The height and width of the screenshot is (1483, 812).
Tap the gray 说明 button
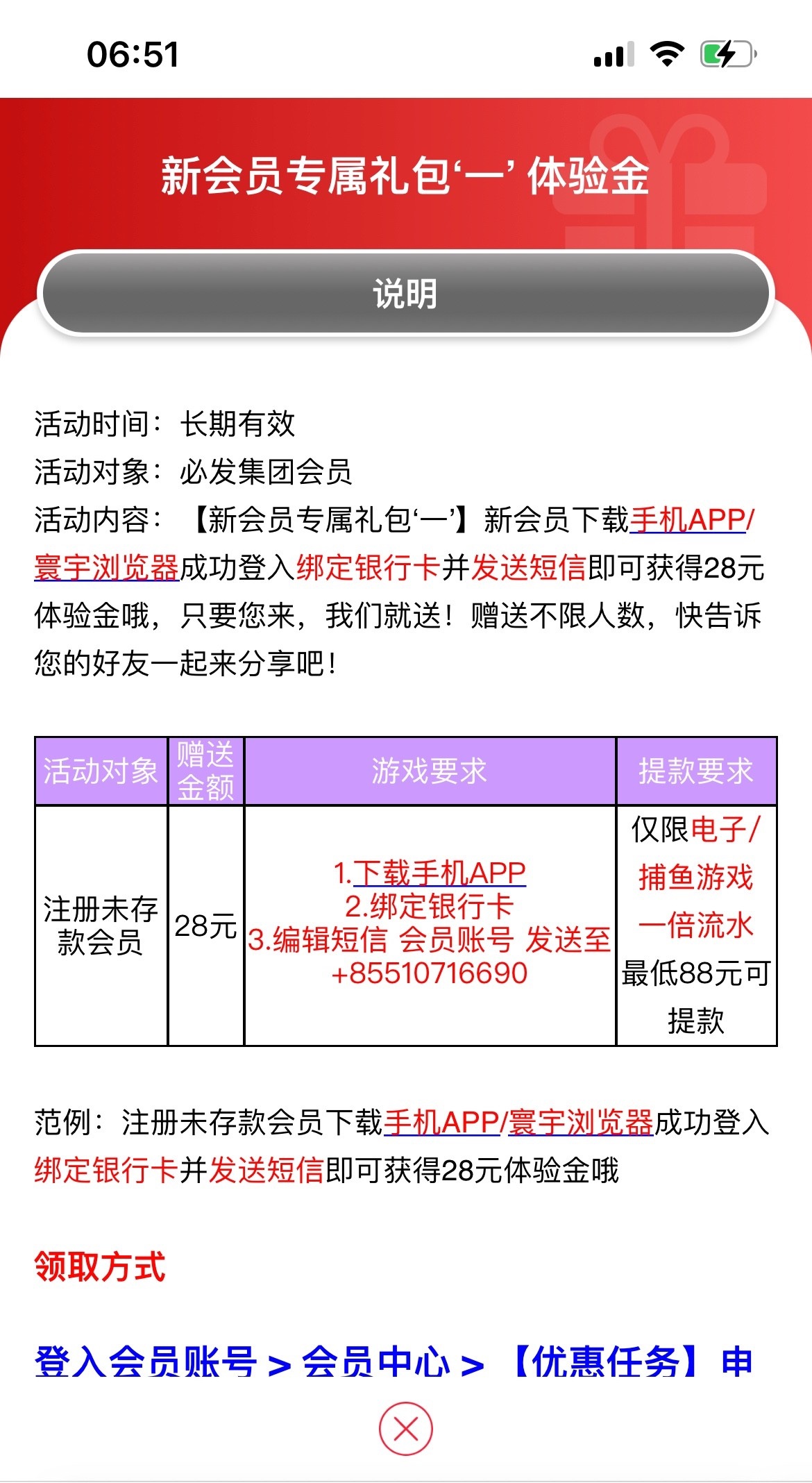coord(405,294)
